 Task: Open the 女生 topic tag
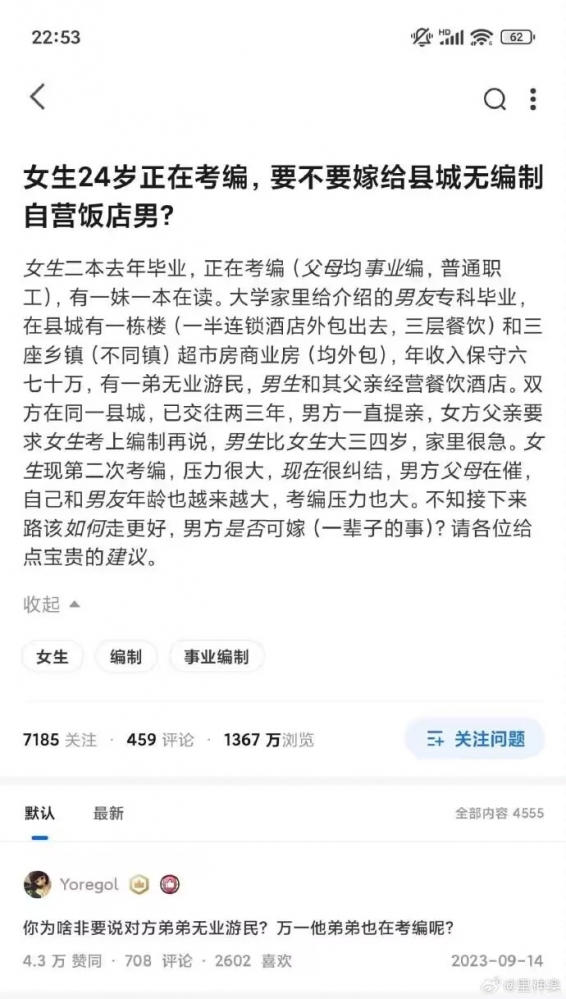52,657
